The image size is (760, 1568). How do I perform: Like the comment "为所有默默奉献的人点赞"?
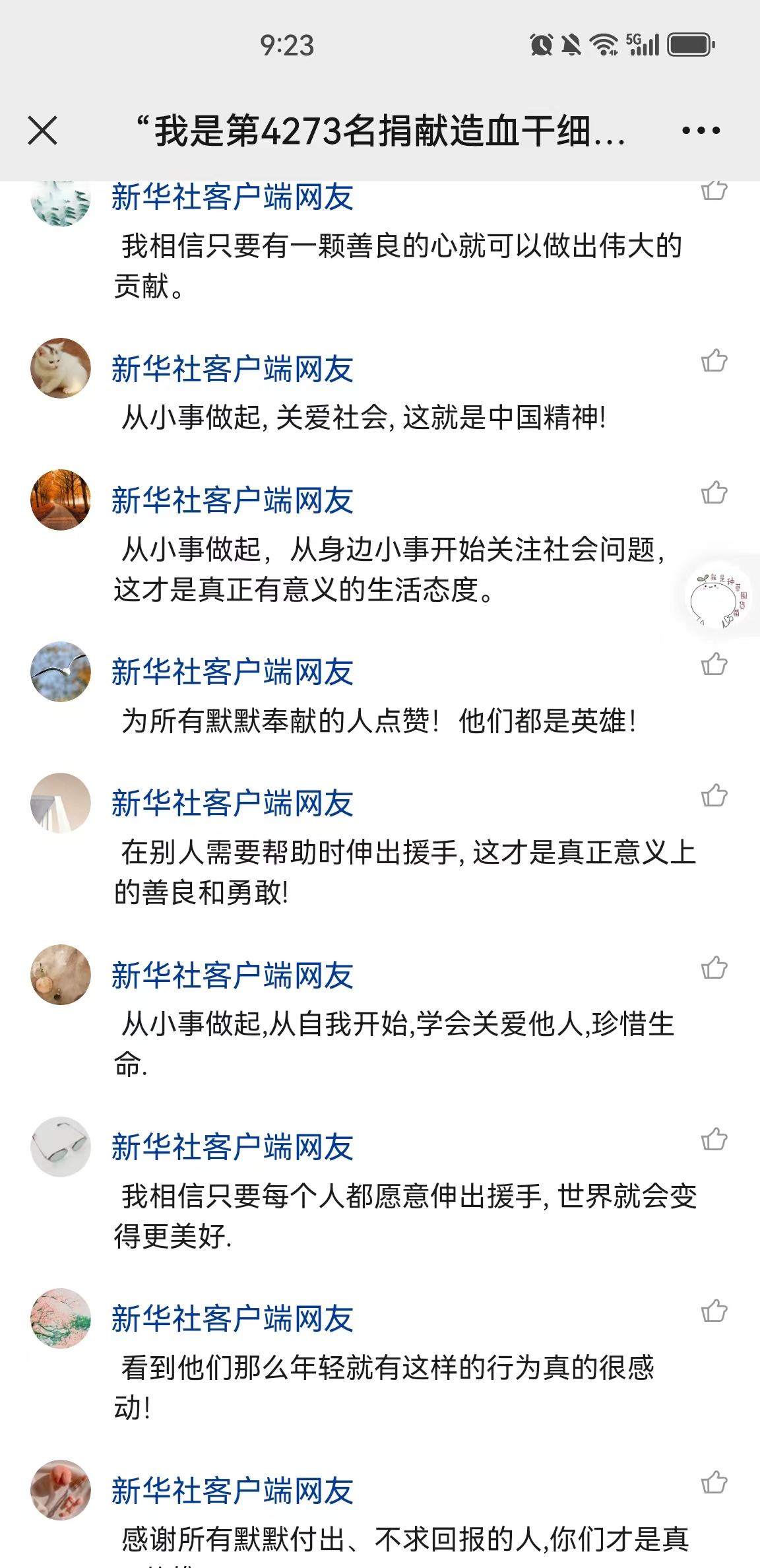pos(714,664)
